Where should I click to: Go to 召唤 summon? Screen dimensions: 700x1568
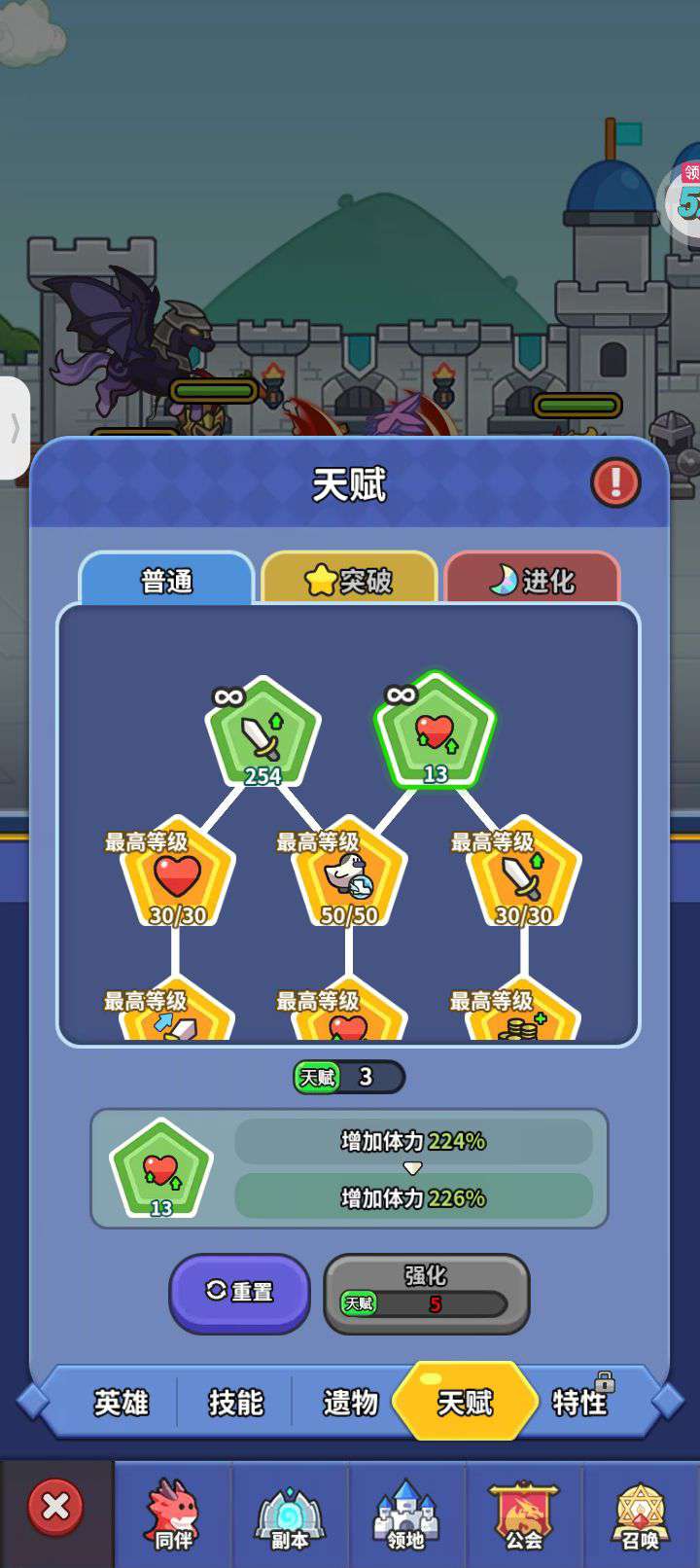(x=640, y=1515)
